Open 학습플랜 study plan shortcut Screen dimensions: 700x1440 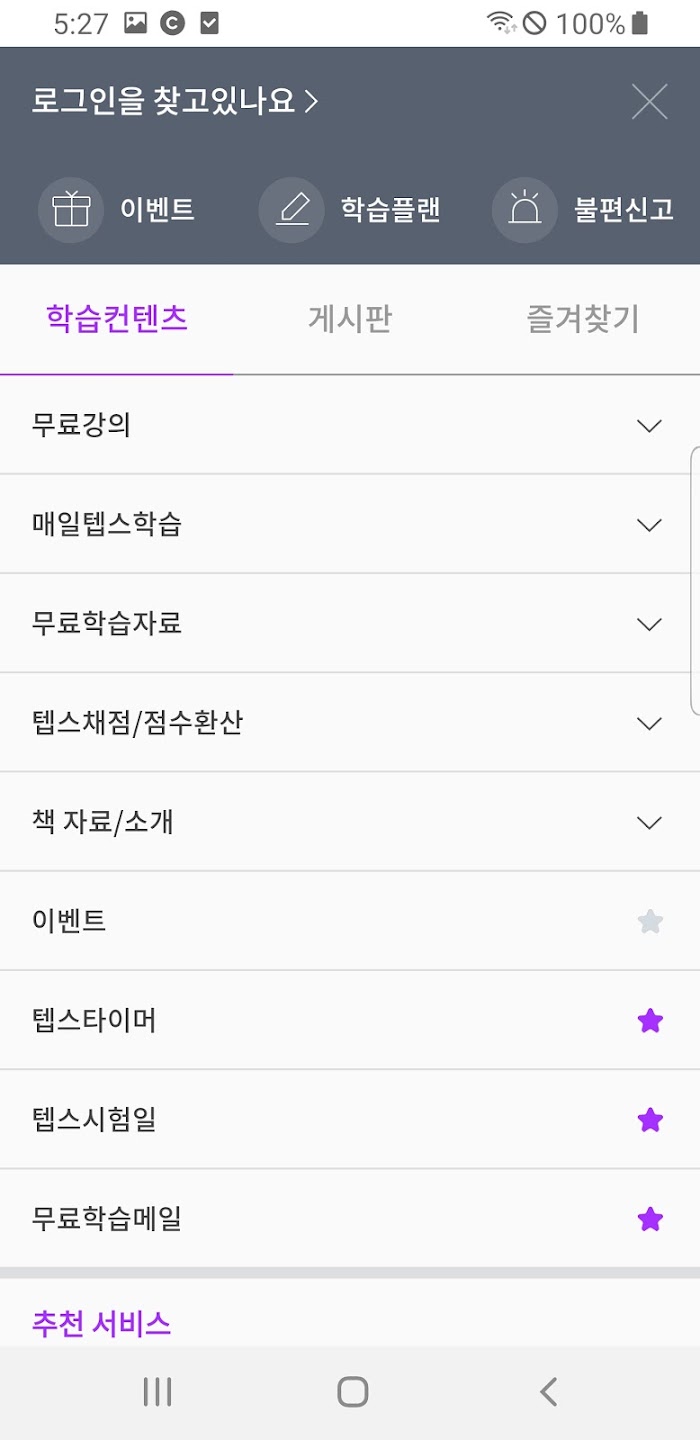coord(350,210)
